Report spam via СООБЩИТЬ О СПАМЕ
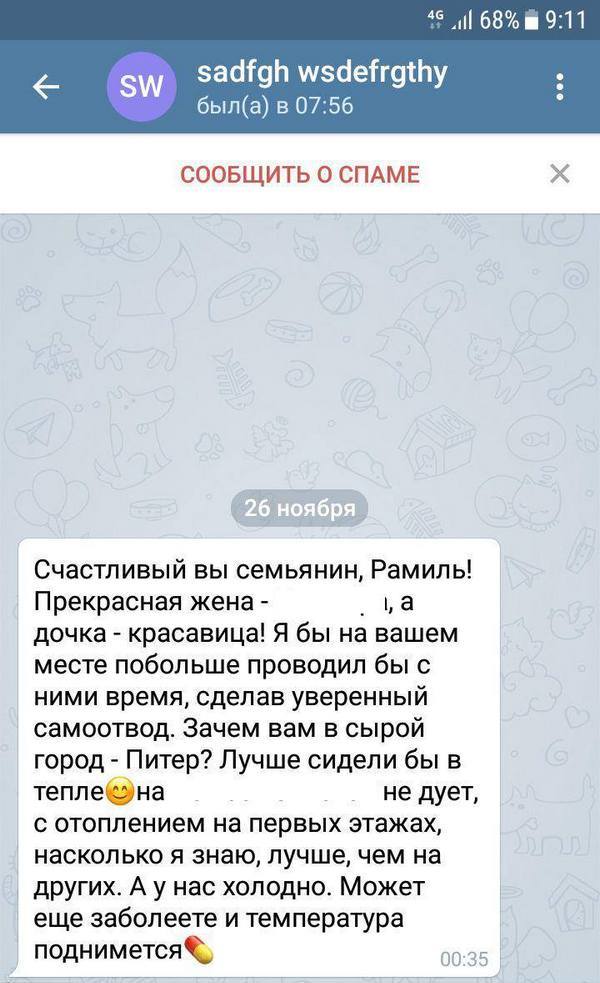The width and height of the screenshot is (600, 983). [300, 175]
